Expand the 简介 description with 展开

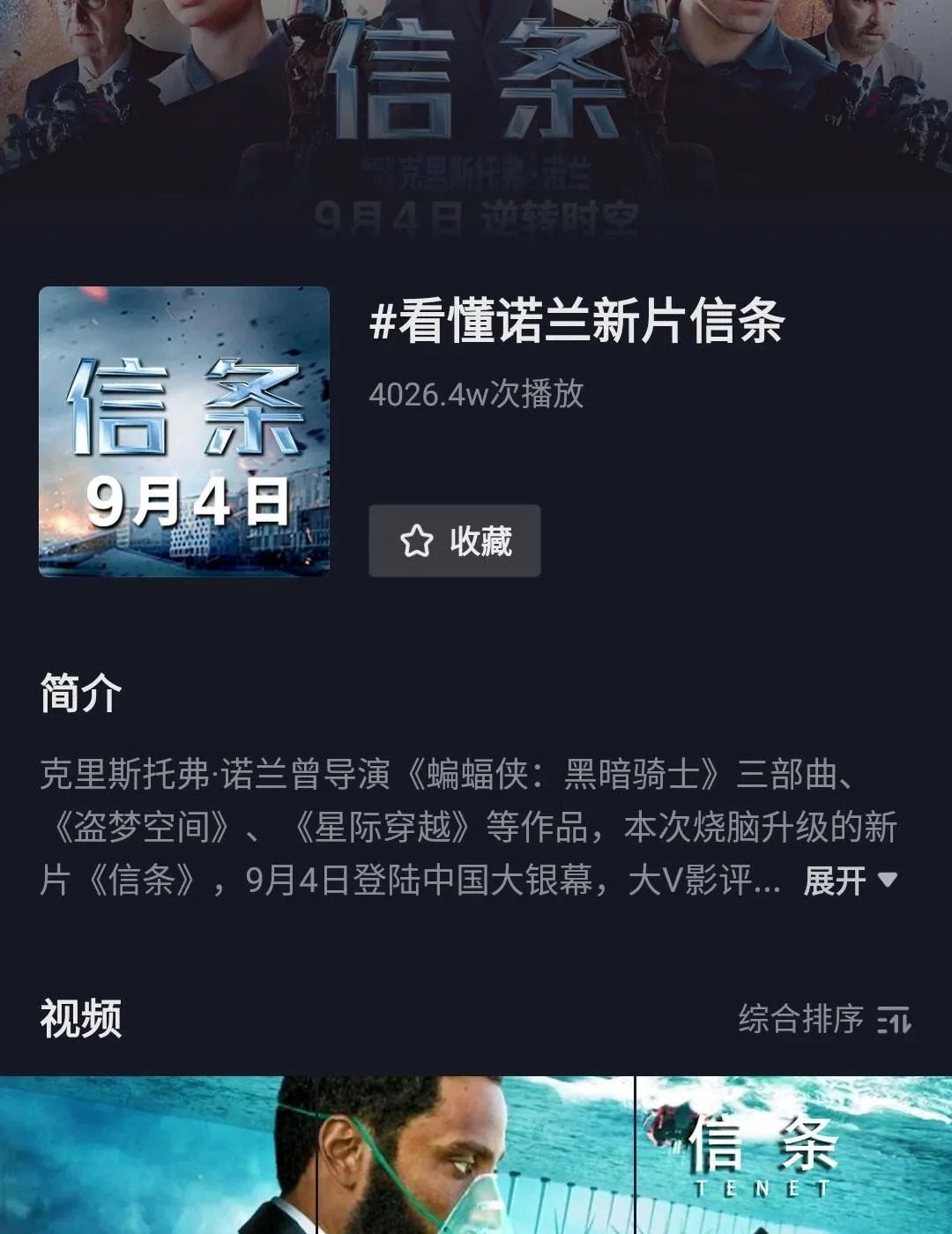(849, 880)
